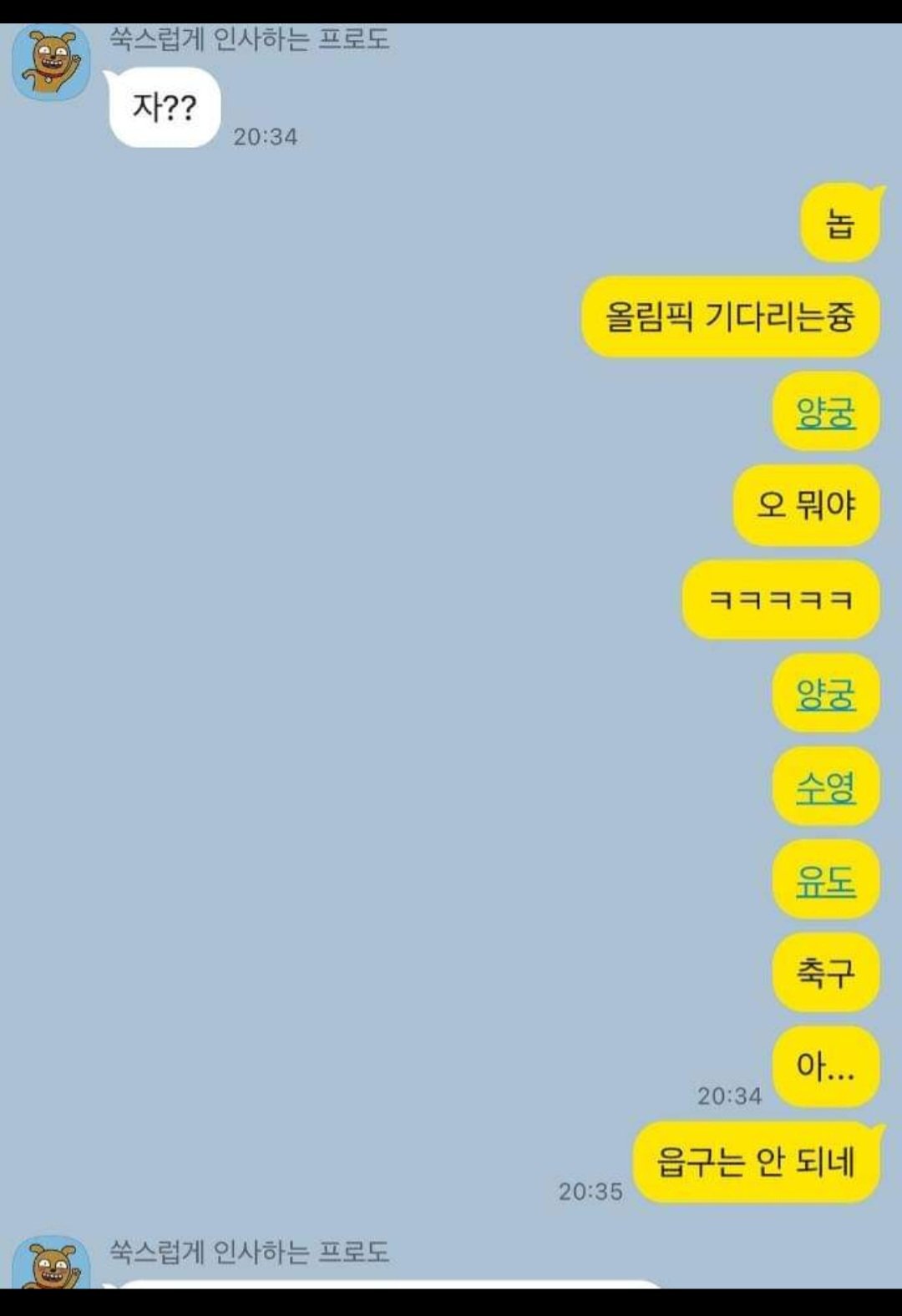902x1316 pixels.
Task: Open the 양궁 link right below 올림픽 기다리는중
Action: 825,413
